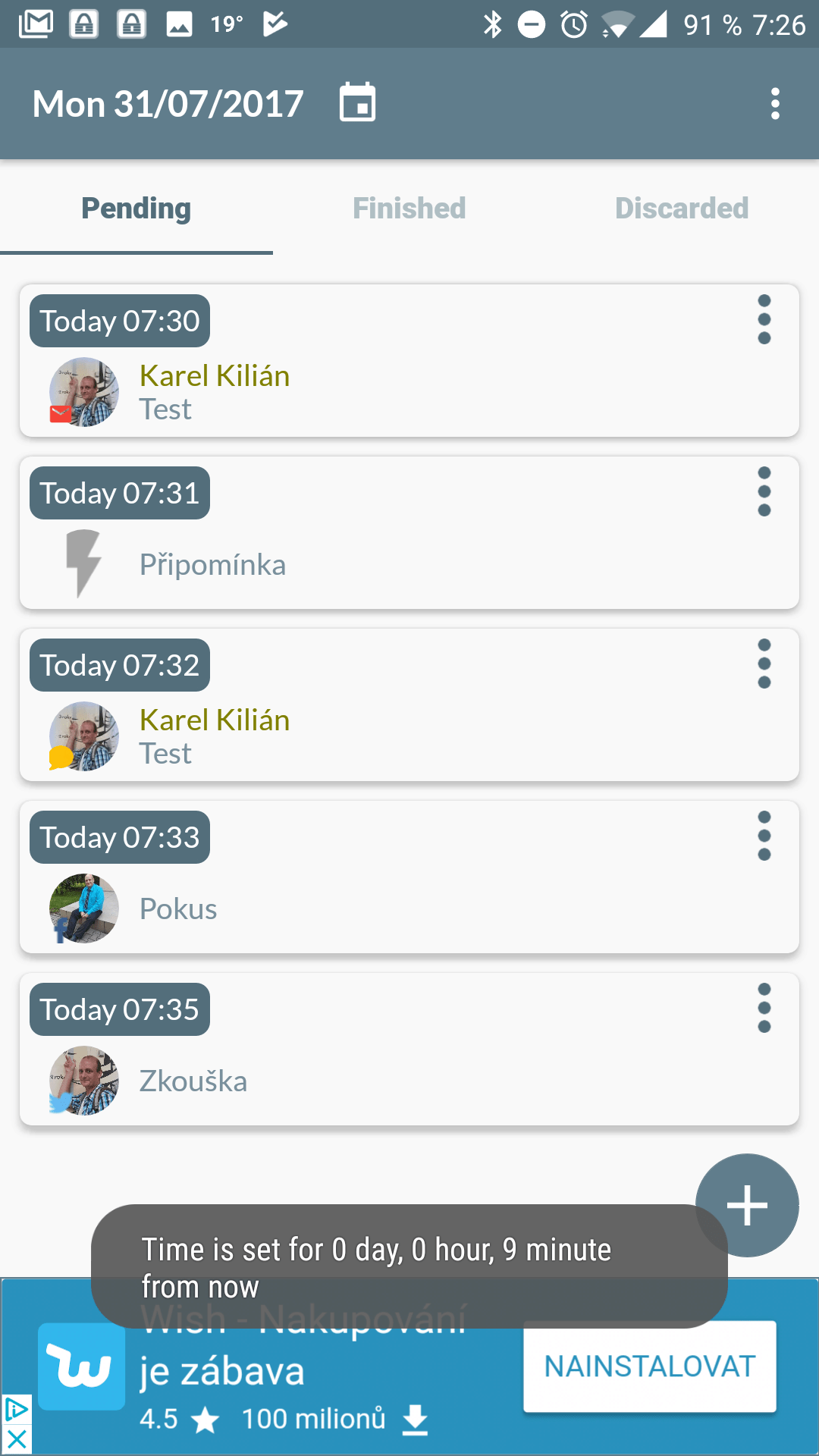
Task: Tap NAINSTALOVAT in the Wish ad
Action: click(650, 1367)
